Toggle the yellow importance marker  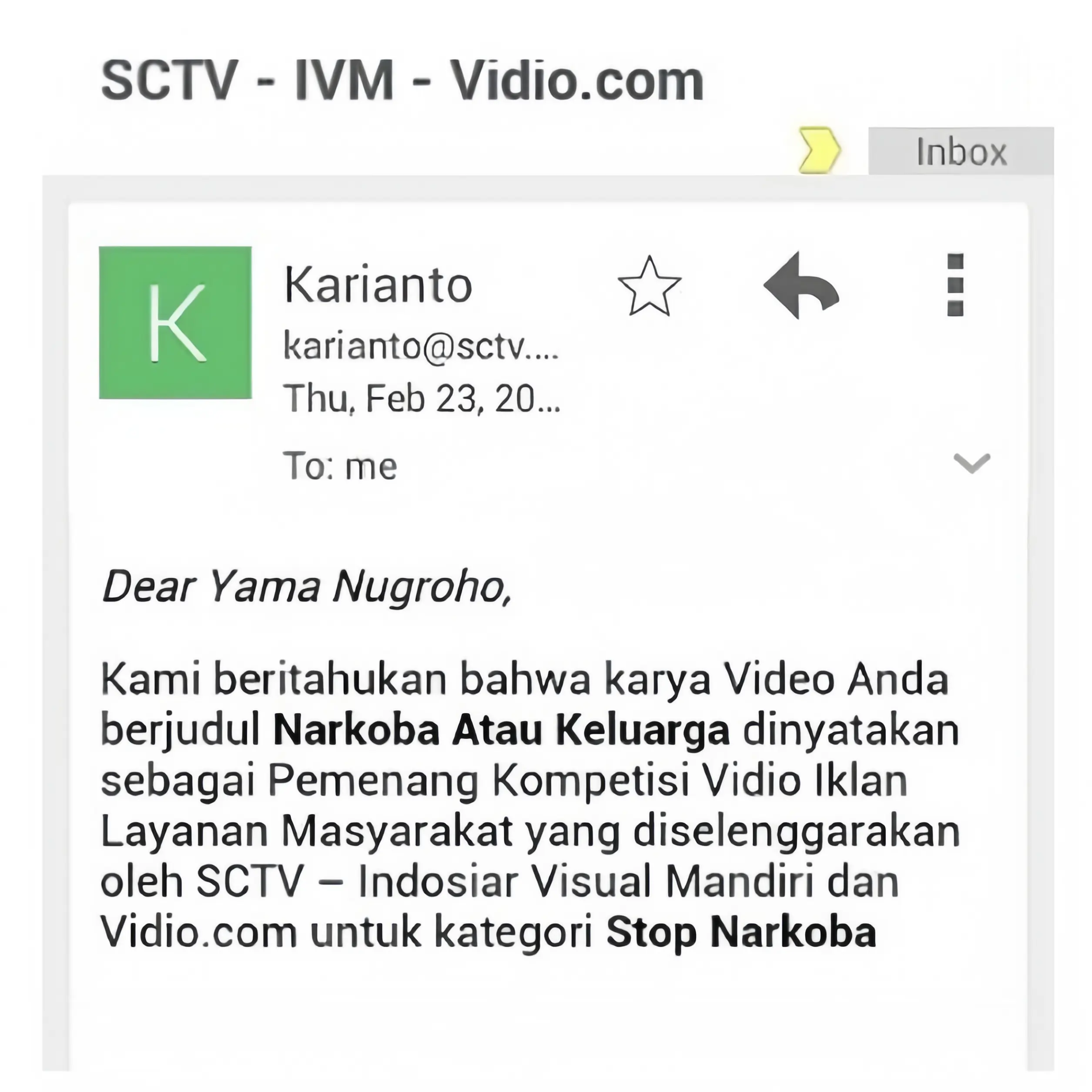point(819,151)
